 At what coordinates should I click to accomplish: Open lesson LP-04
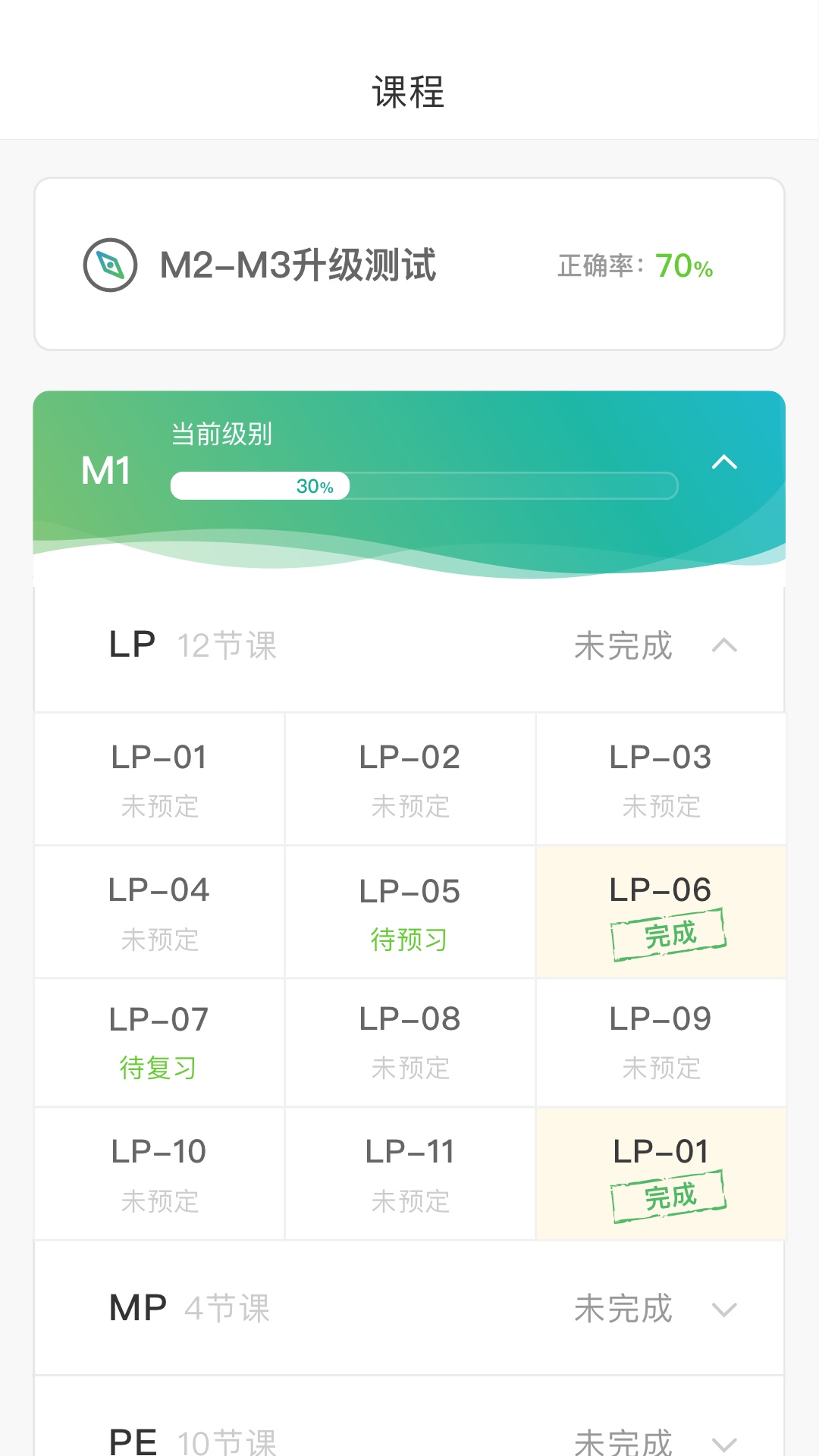[159, 912]
